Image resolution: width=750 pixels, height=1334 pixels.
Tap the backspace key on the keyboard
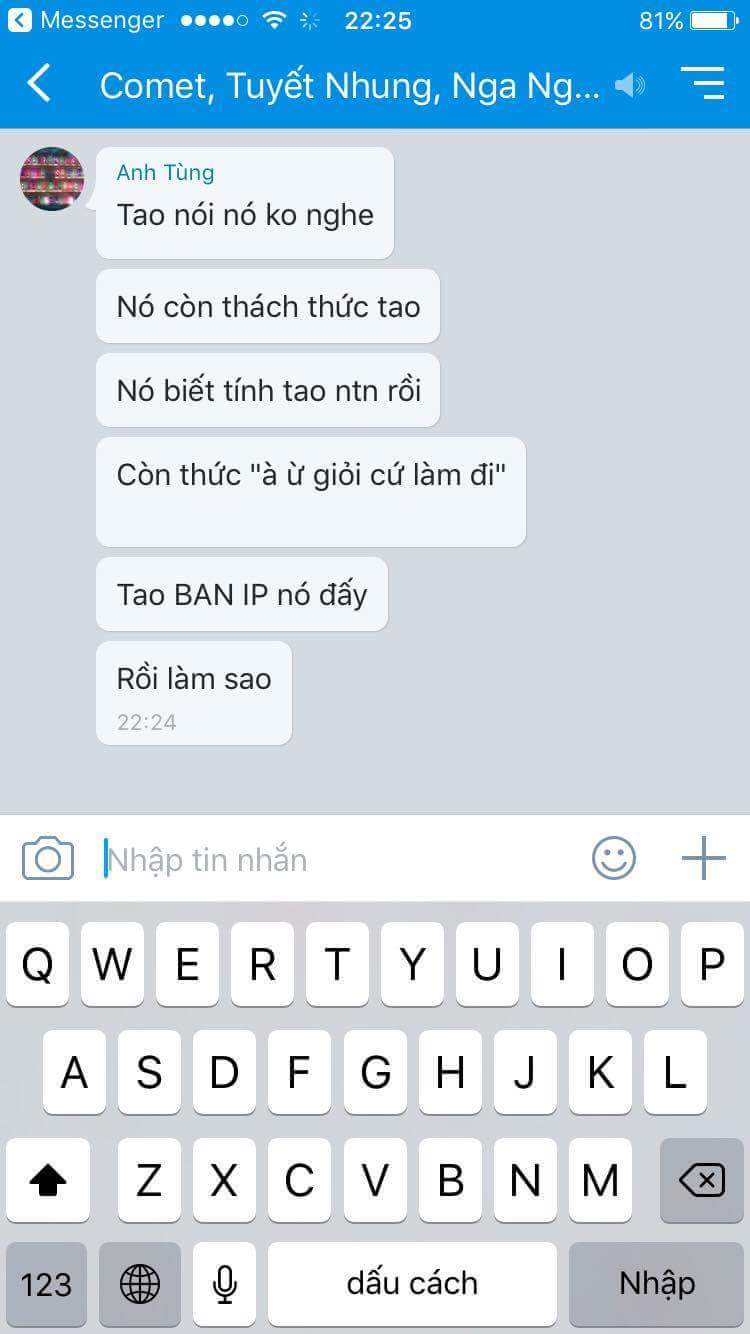[x=702, y=1181]
